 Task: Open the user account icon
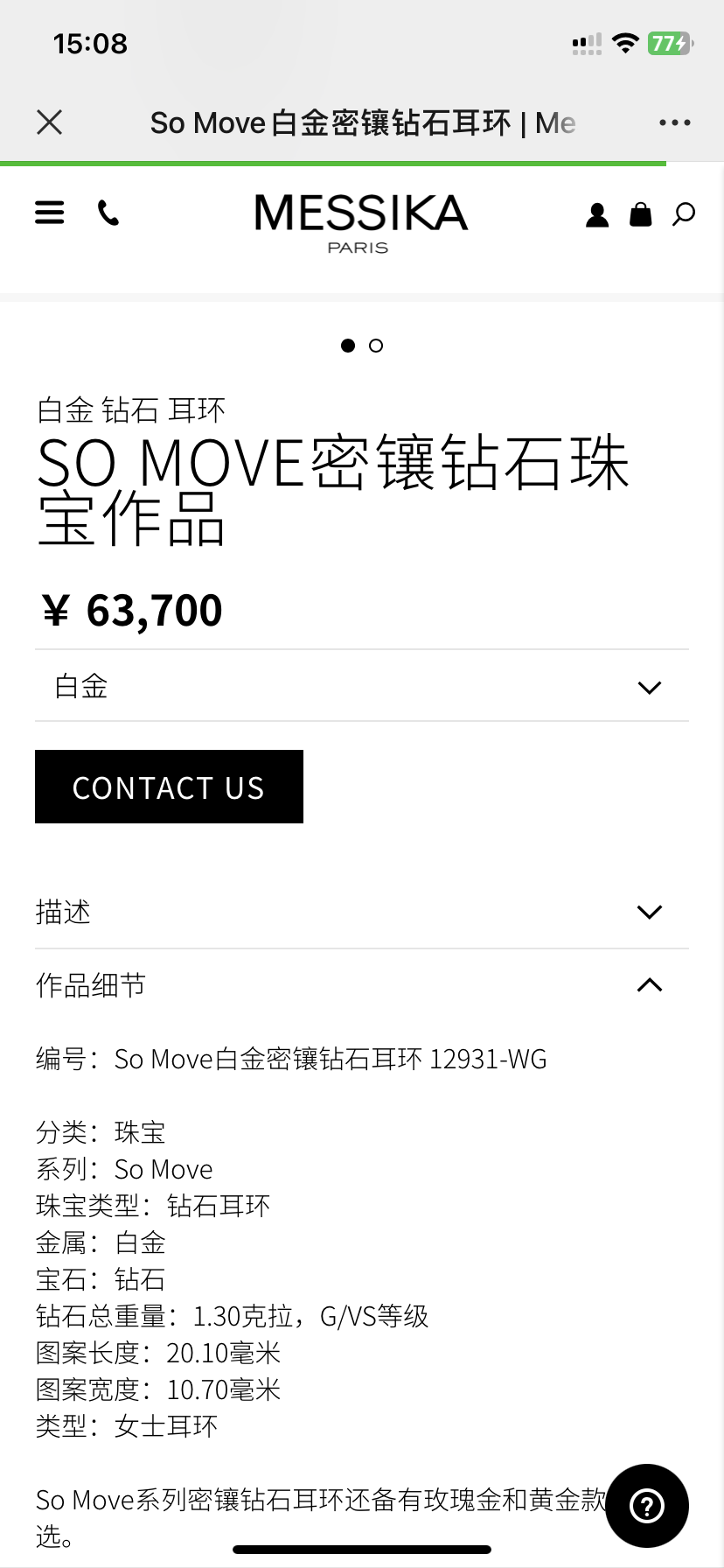[597, 214]
